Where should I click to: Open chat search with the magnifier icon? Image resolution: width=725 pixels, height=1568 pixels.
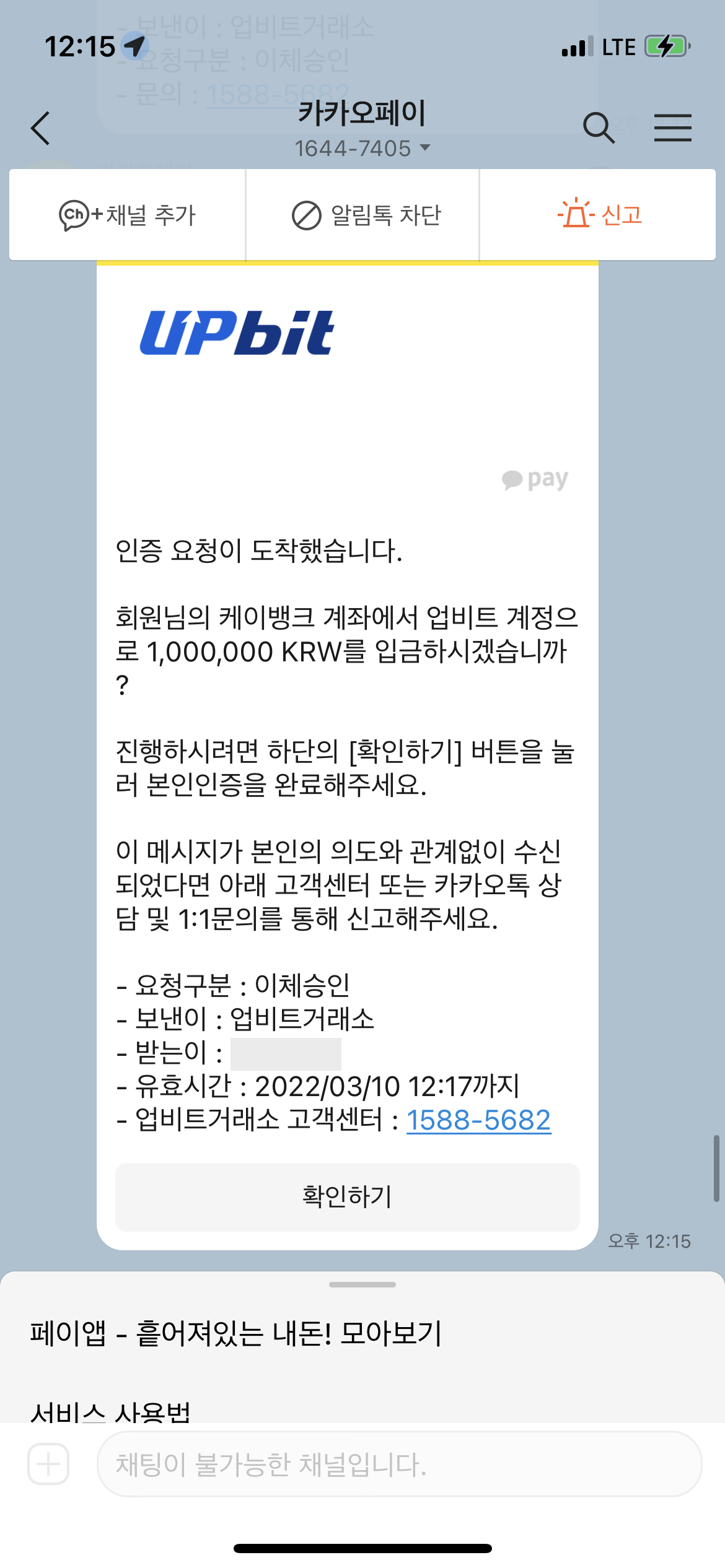pos(600,127)
